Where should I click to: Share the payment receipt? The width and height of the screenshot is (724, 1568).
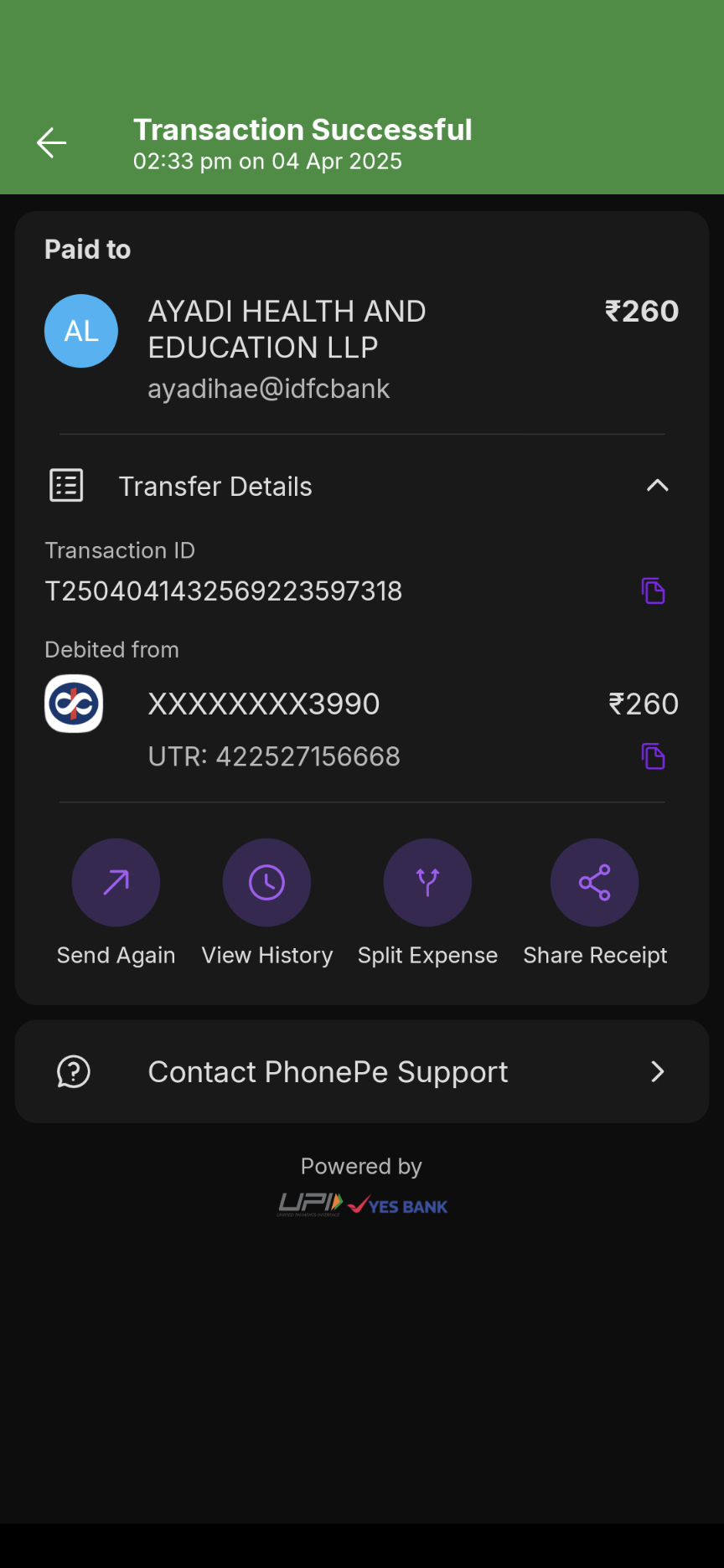coord(594,883)
